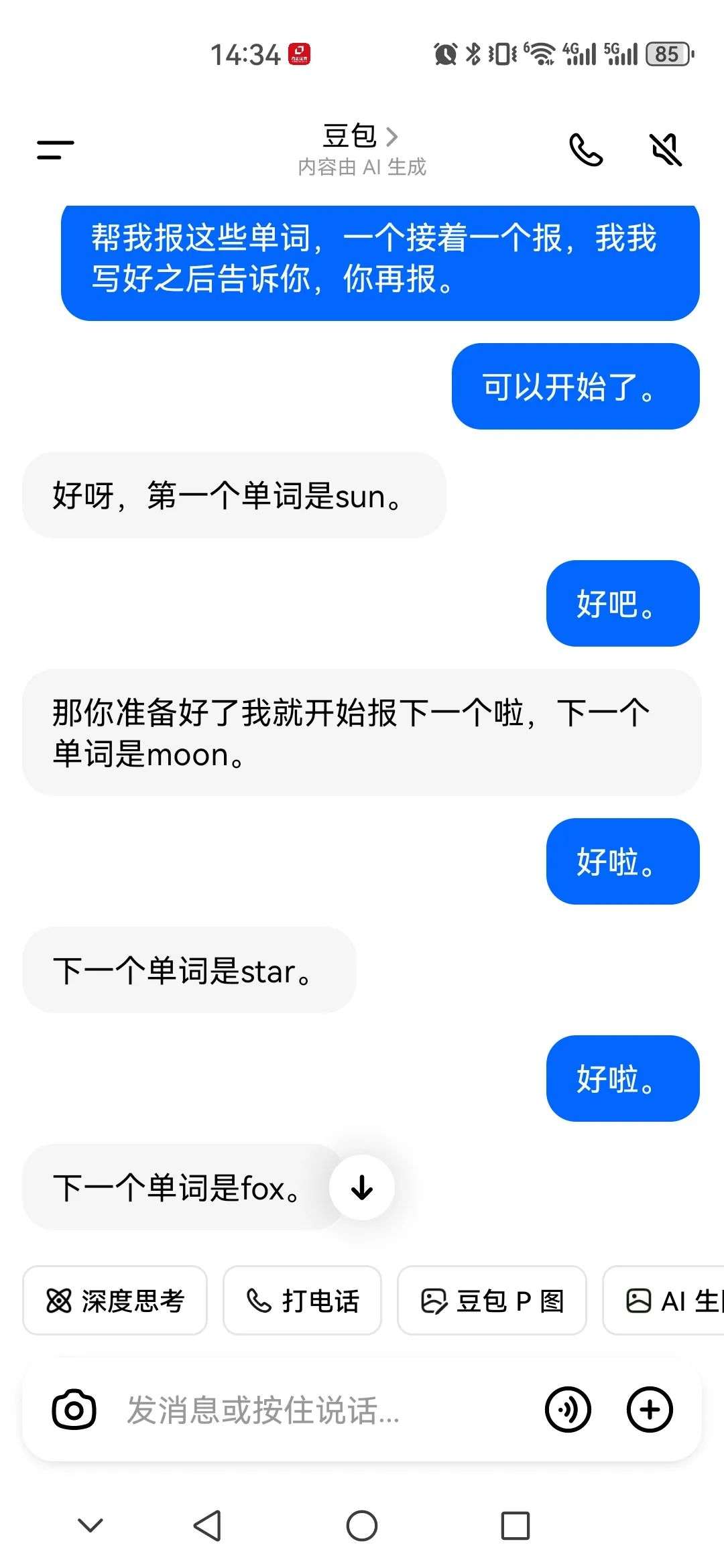Open the 豆包 P 图 tool
The image size is (724, 1568).
(x=492, y=1301)
